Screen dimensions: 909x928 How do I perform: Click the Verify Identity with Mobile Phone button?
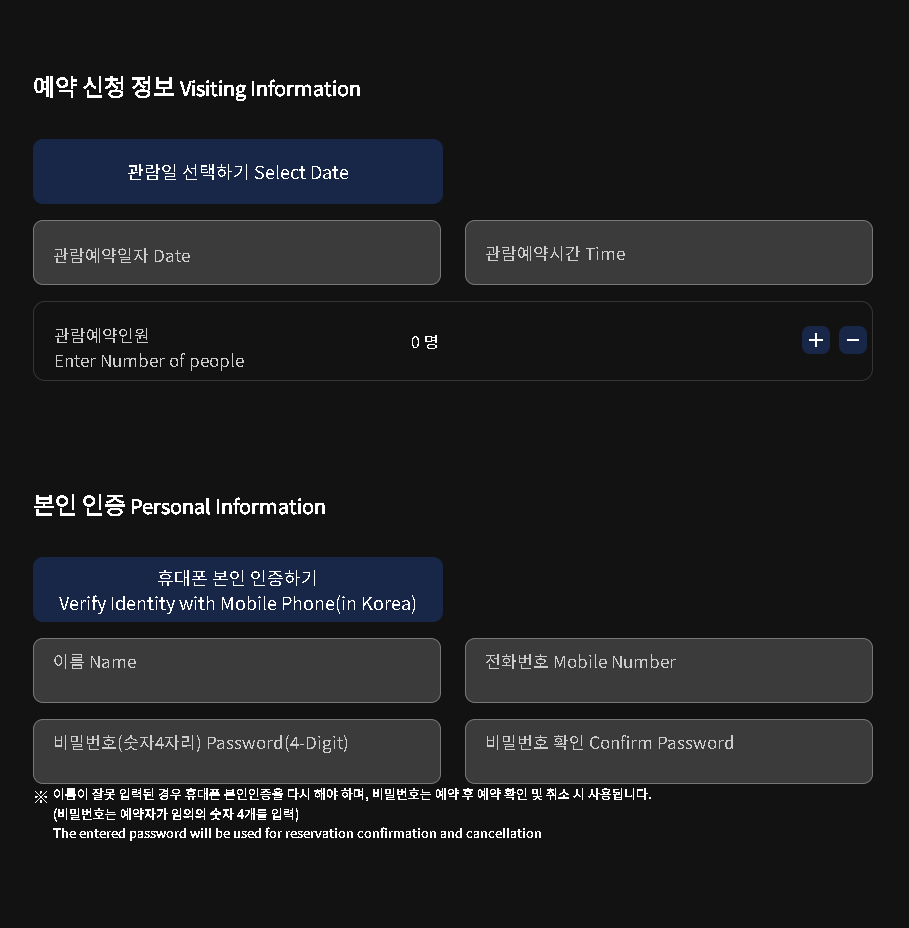237,589
